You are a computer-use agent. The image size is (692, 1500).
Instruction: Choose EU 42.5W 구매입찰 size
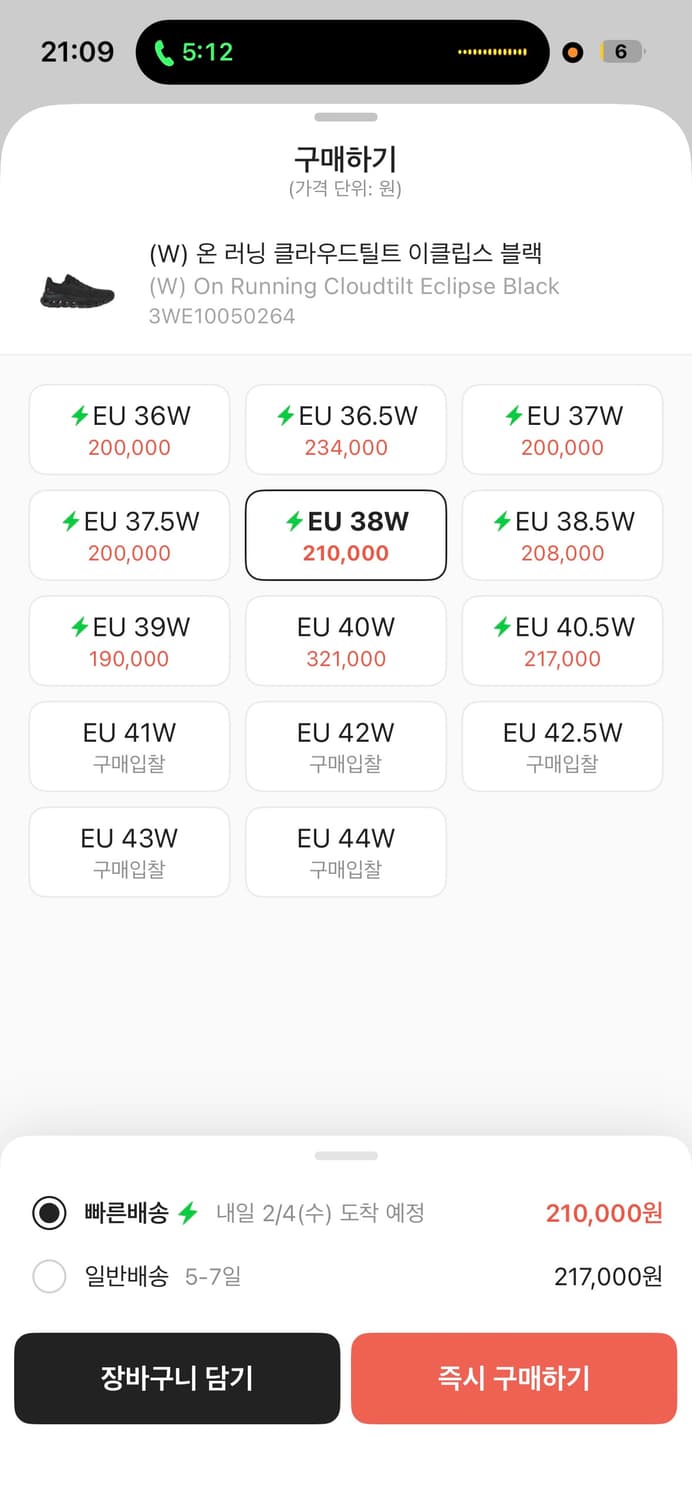[562, 747]
